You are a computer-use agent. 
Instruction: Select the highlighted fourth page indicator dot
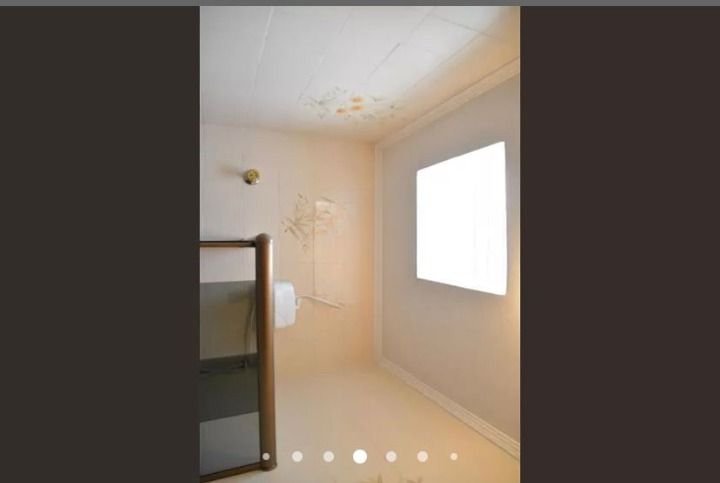tap(359, 456)
